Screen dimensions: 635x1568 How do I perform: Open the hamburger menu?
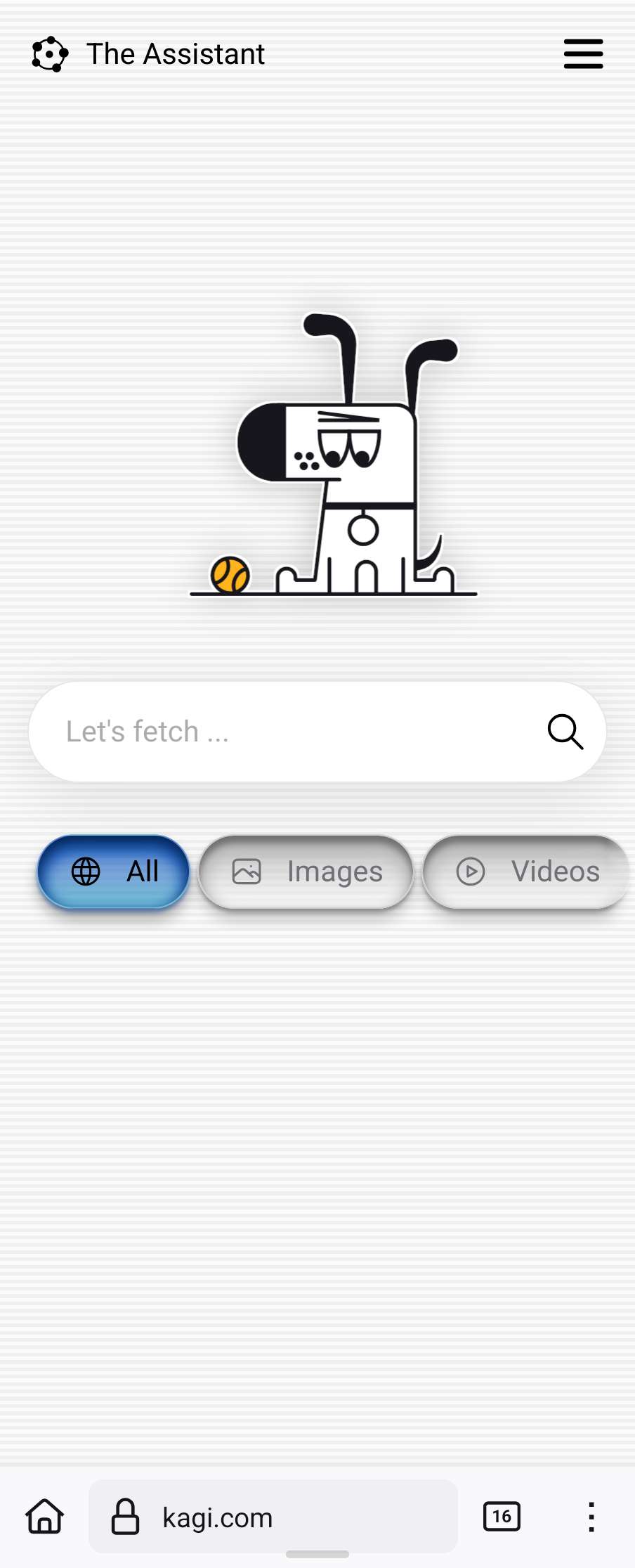[583, 54]
